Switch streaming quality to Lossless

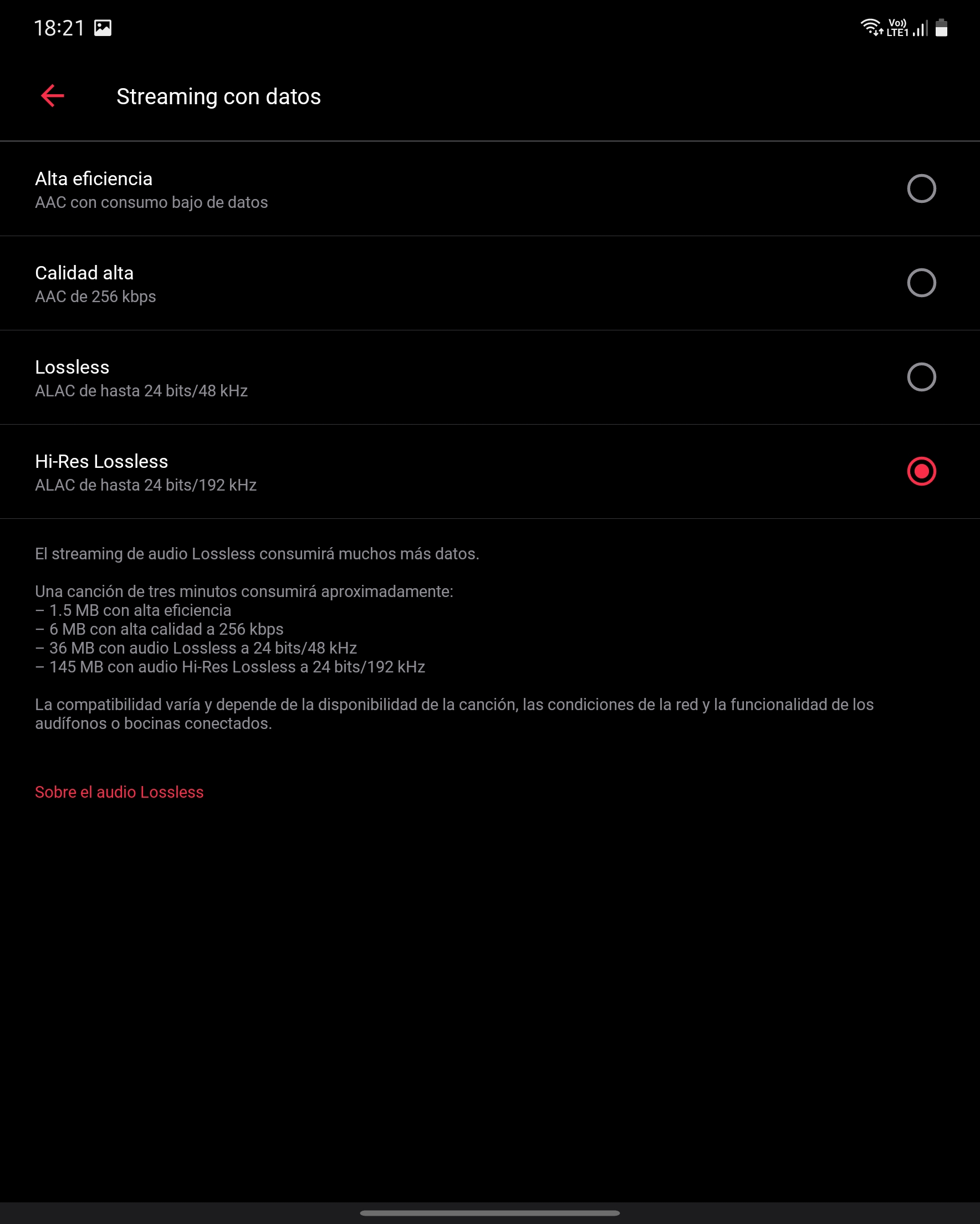920,377
